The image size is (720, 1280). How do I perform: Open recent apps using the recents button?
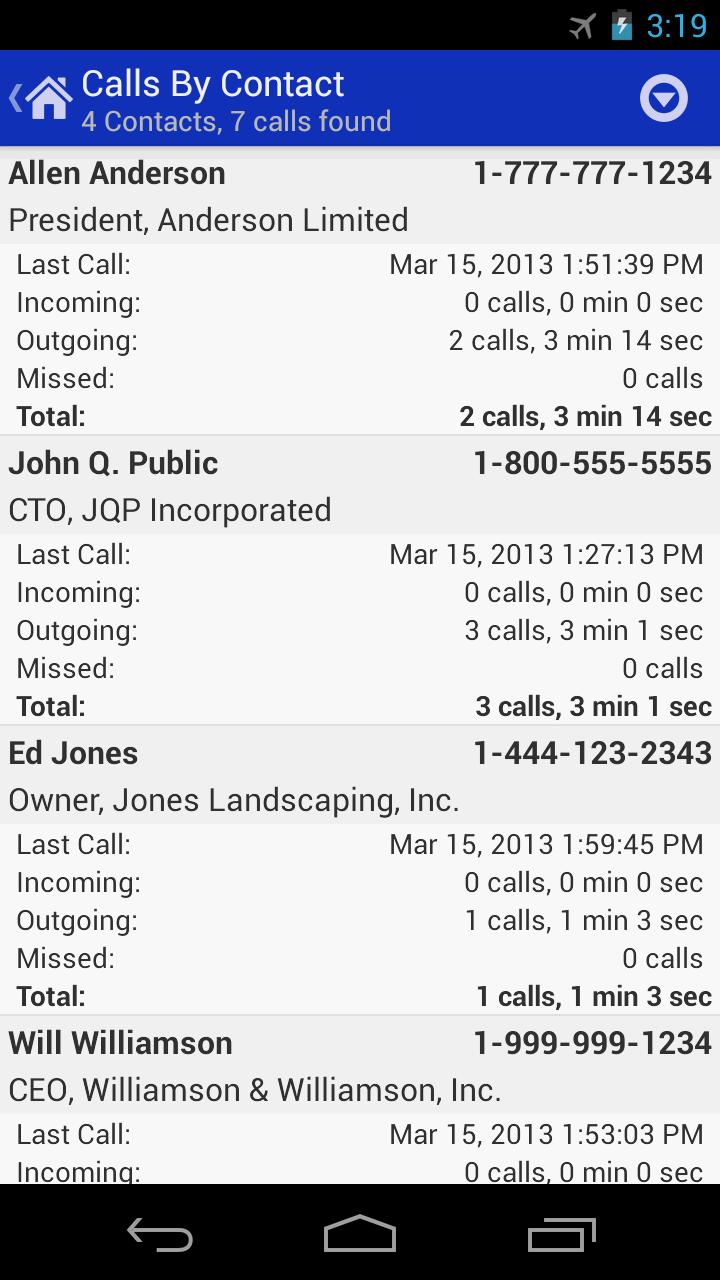pos(560,1235)
